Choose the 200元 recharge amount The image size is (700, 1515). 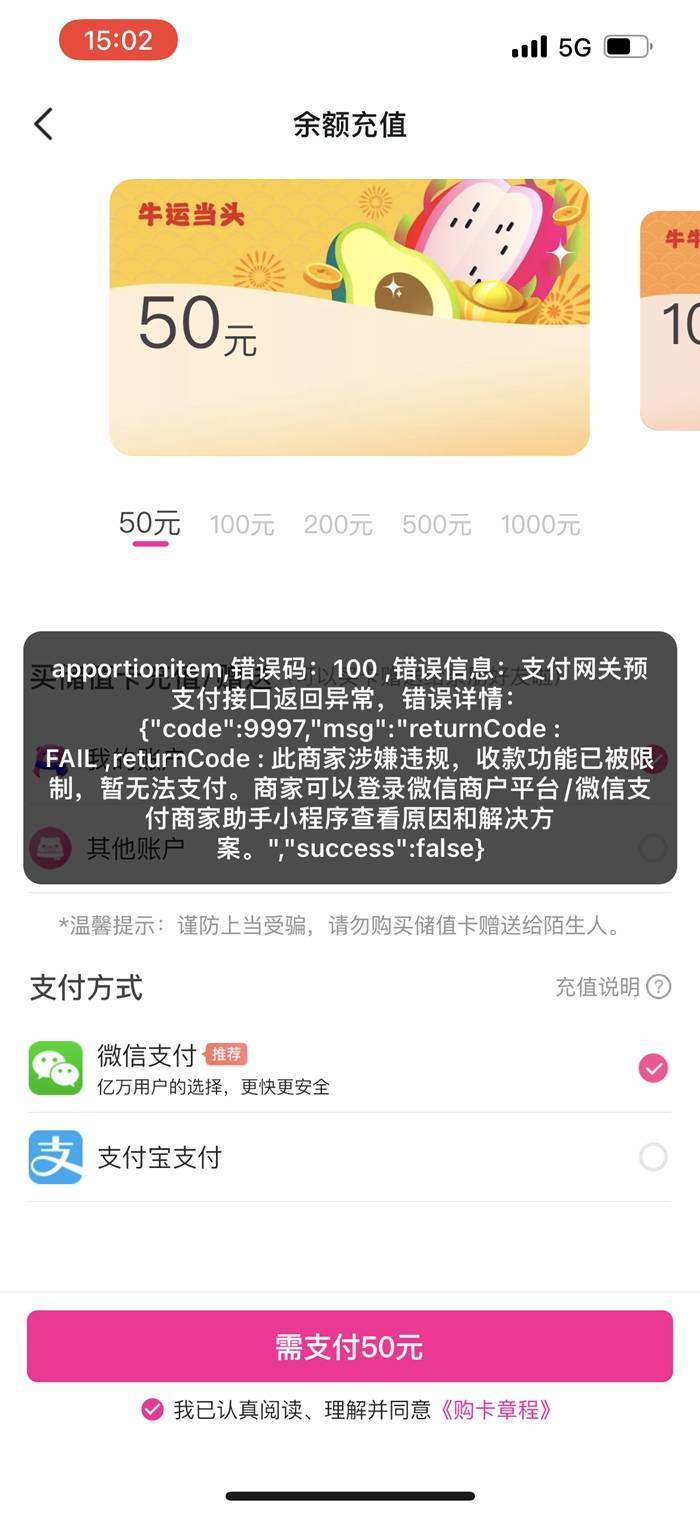[x=338, y=524]
